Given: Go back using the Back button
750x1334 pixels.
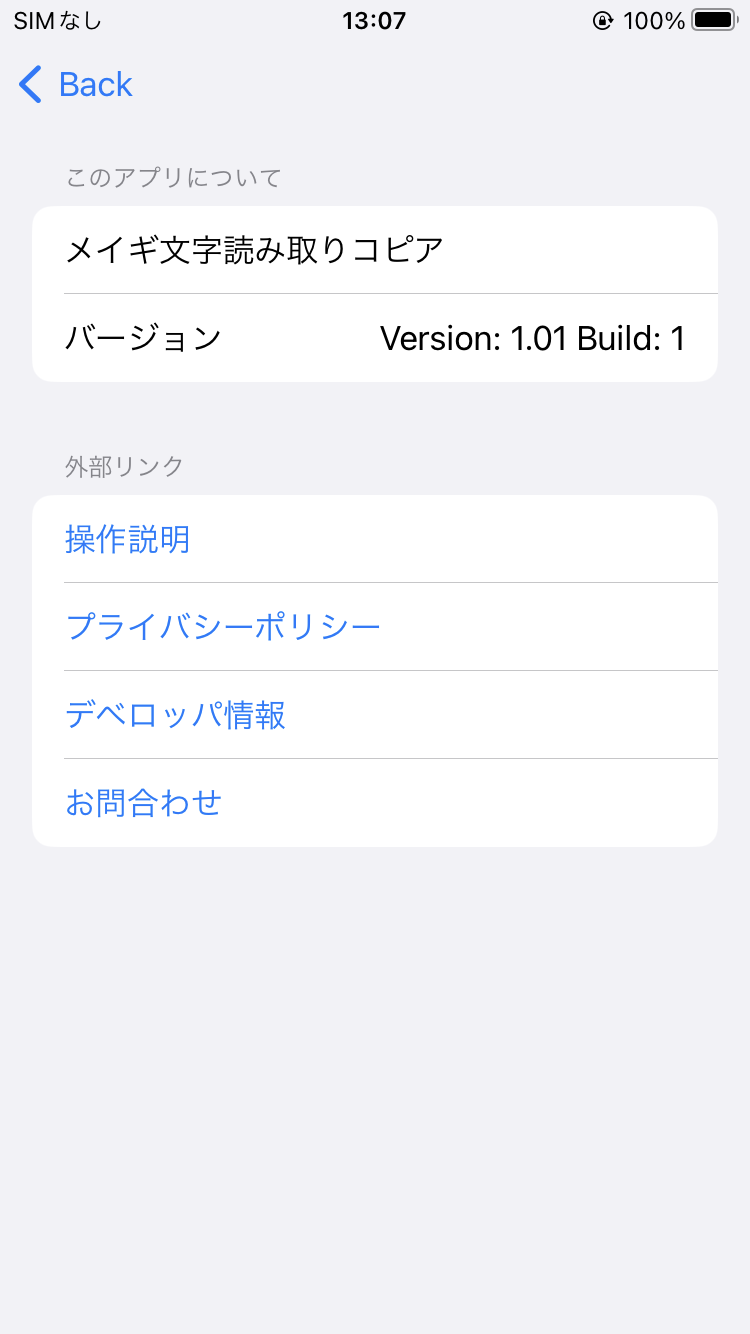Looking at the screenshot, I should pos(76,85).
